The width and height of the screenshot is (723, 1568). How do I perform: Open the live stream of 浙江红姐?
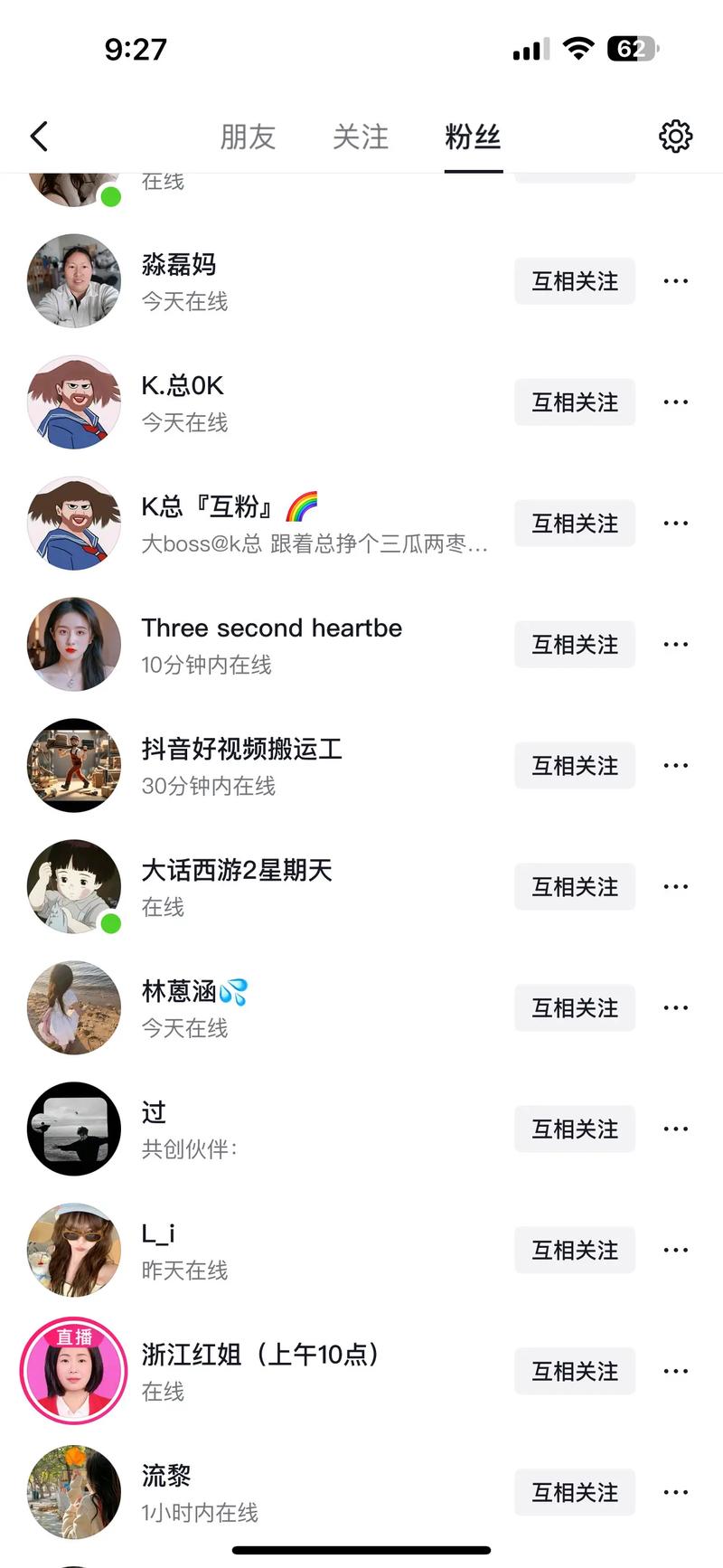73,1371
